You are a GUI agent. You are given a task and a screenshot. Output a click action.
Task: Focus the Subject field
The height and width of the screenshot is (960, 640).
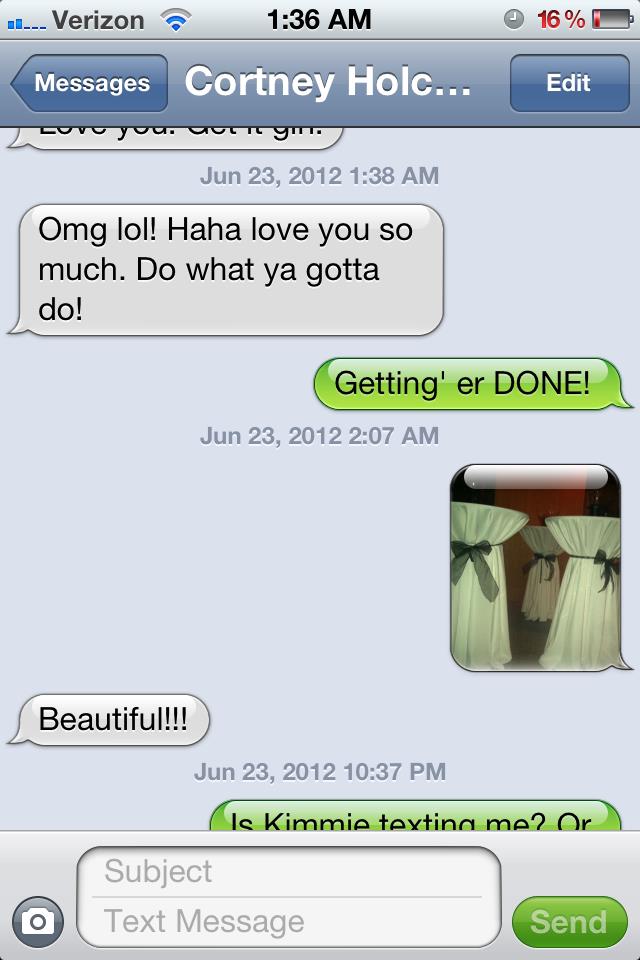tap(288, 871)
